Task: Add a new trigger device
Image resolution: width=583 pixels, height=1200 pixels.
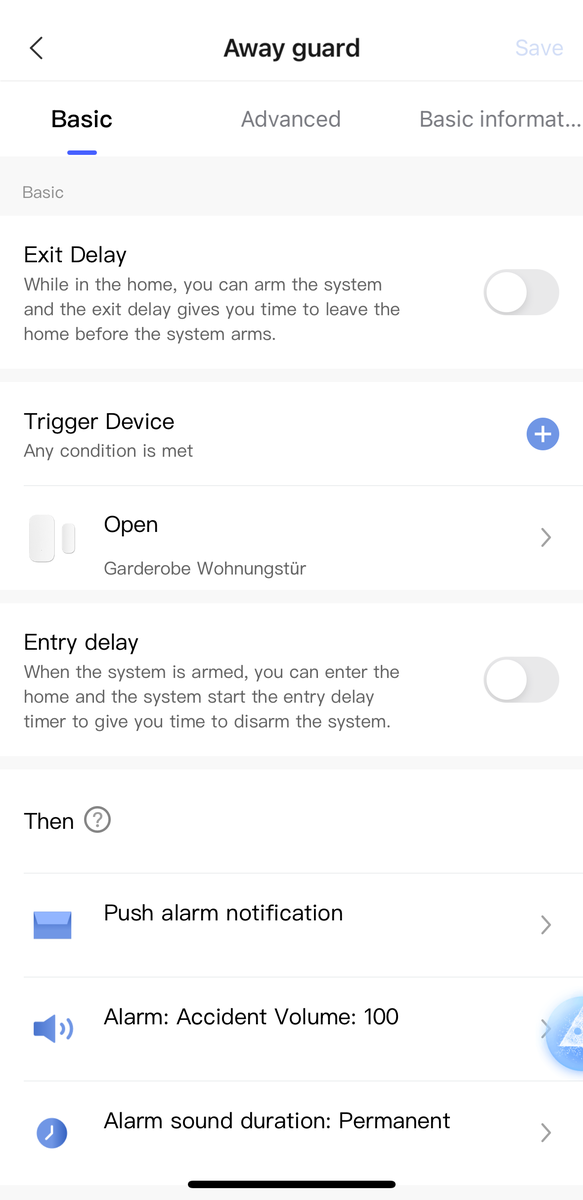Action: tap(543, 434)
